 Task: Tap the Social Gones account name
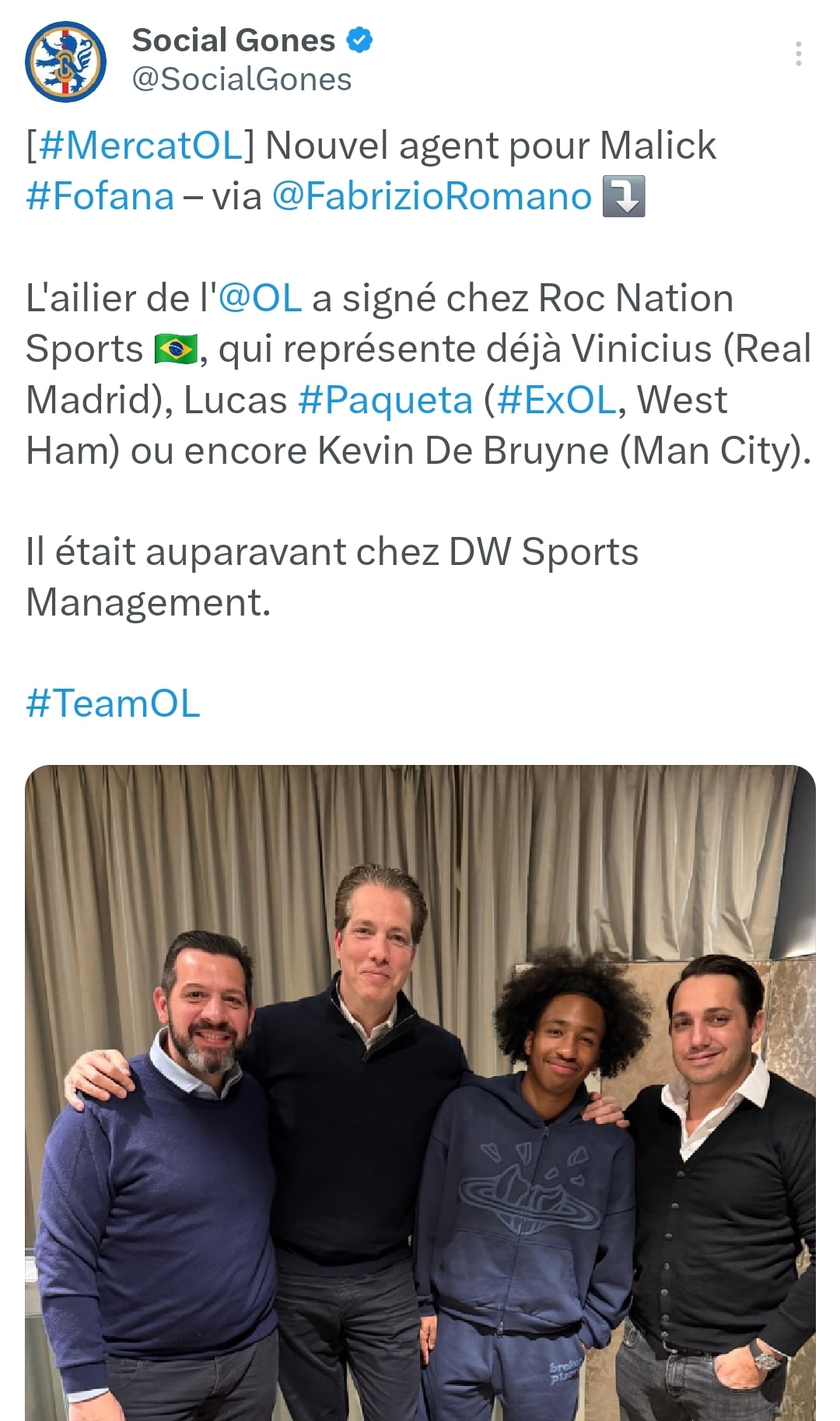[233, 40]
